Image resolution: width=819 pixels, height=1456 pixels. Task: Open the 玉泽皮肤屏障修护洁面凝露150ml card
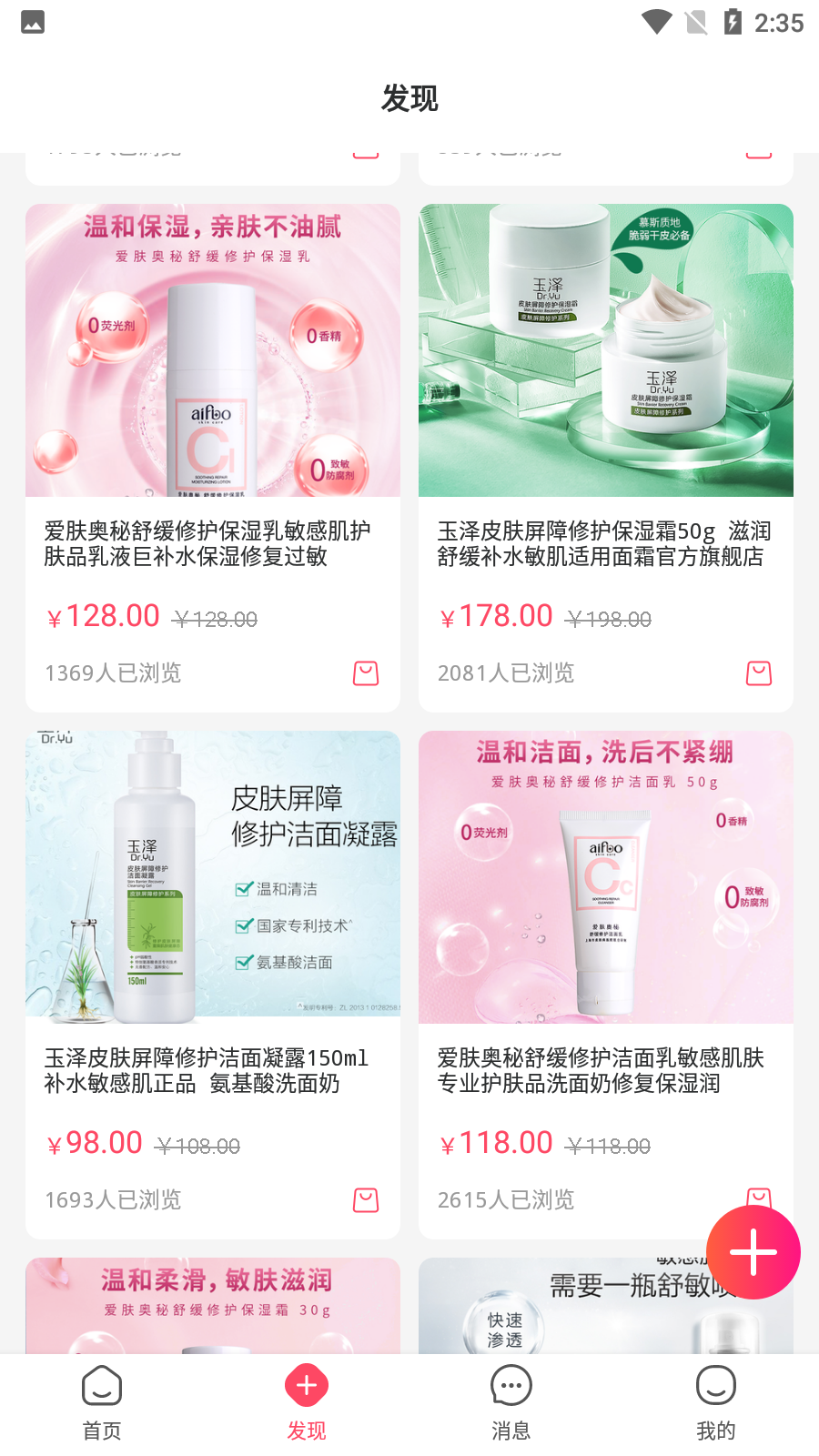pyautogui.click(x=213, y=984)
